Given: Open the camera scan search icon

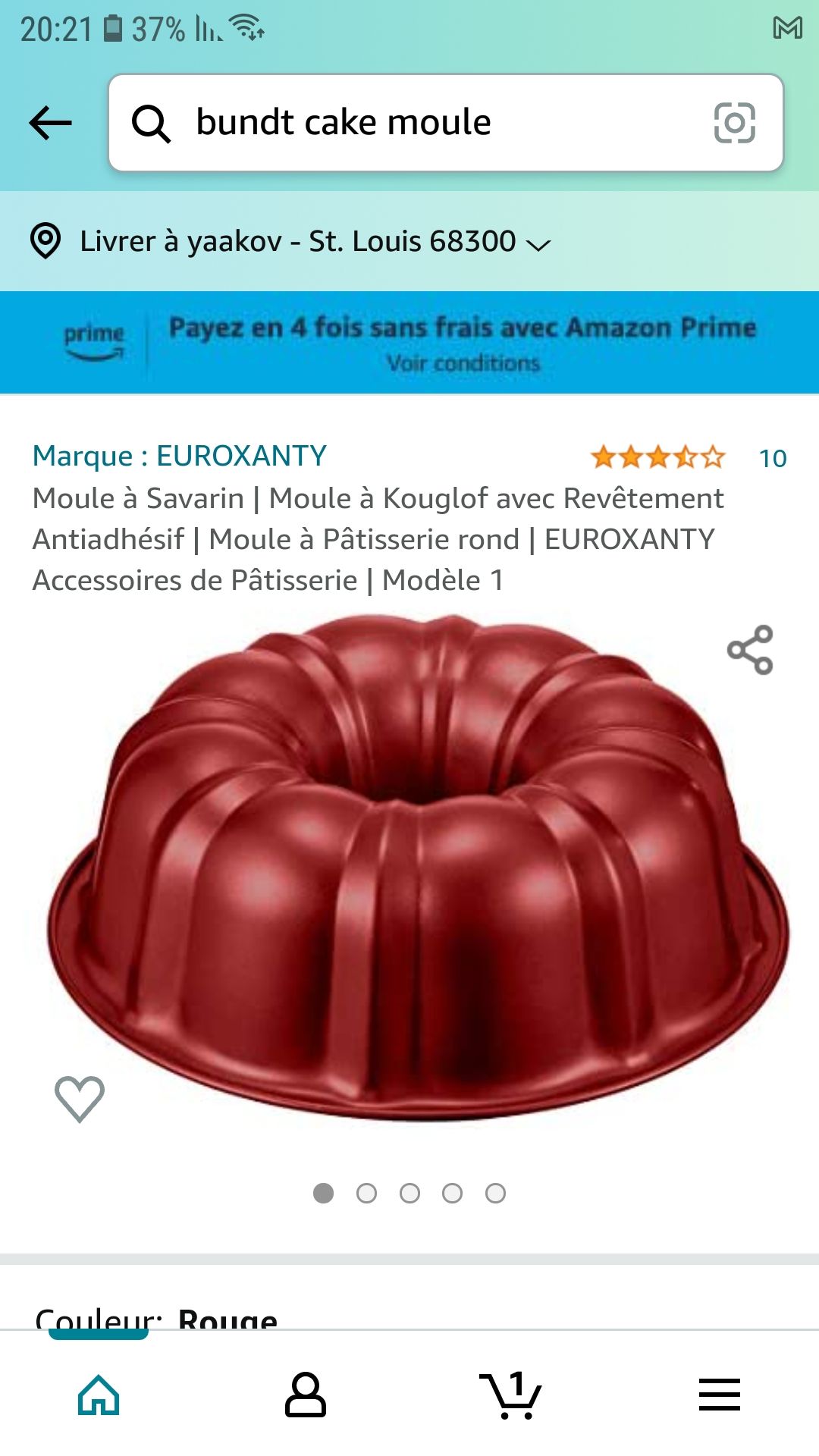Looking at the screenshot, I should [x=734, y=123].
